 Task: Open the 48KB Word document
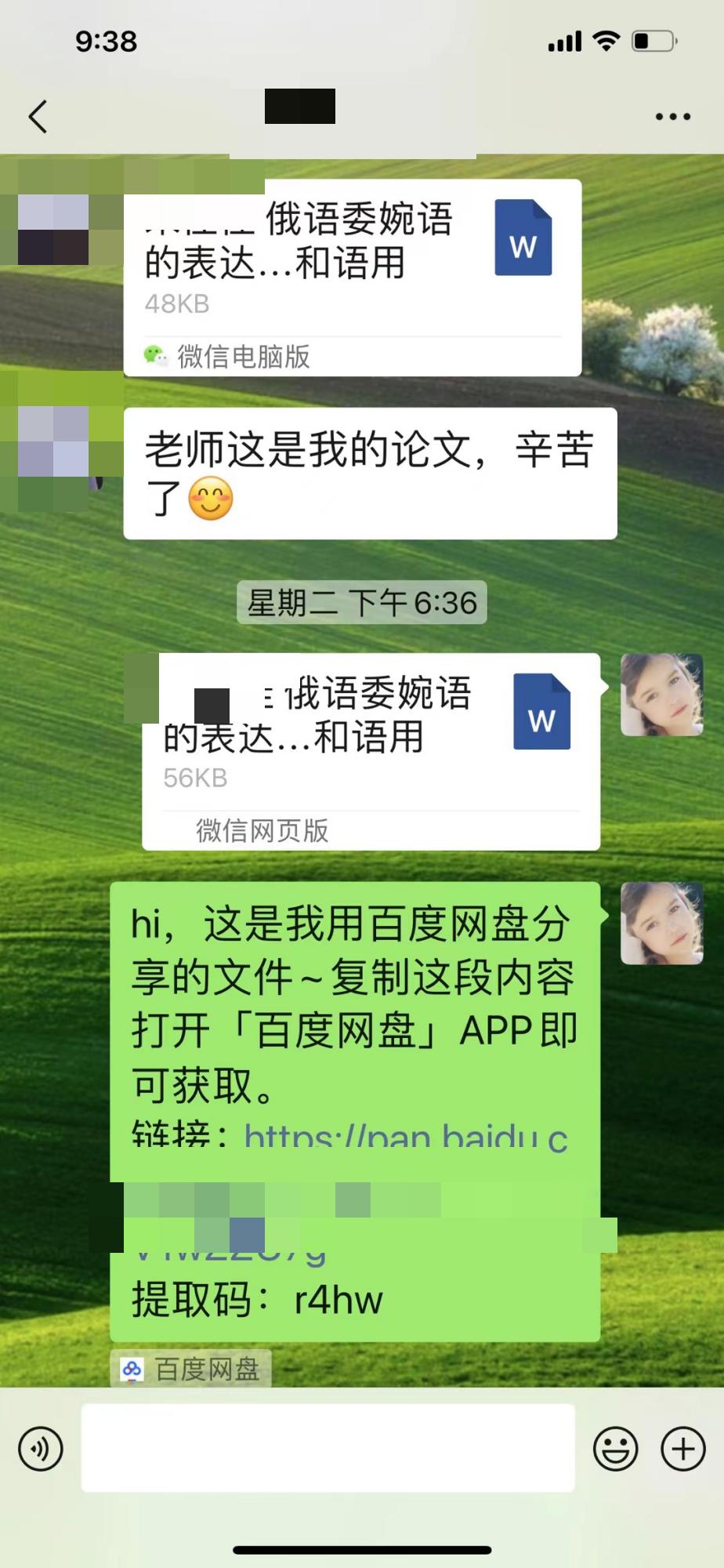pyautogui.click(x=353, y=259)
